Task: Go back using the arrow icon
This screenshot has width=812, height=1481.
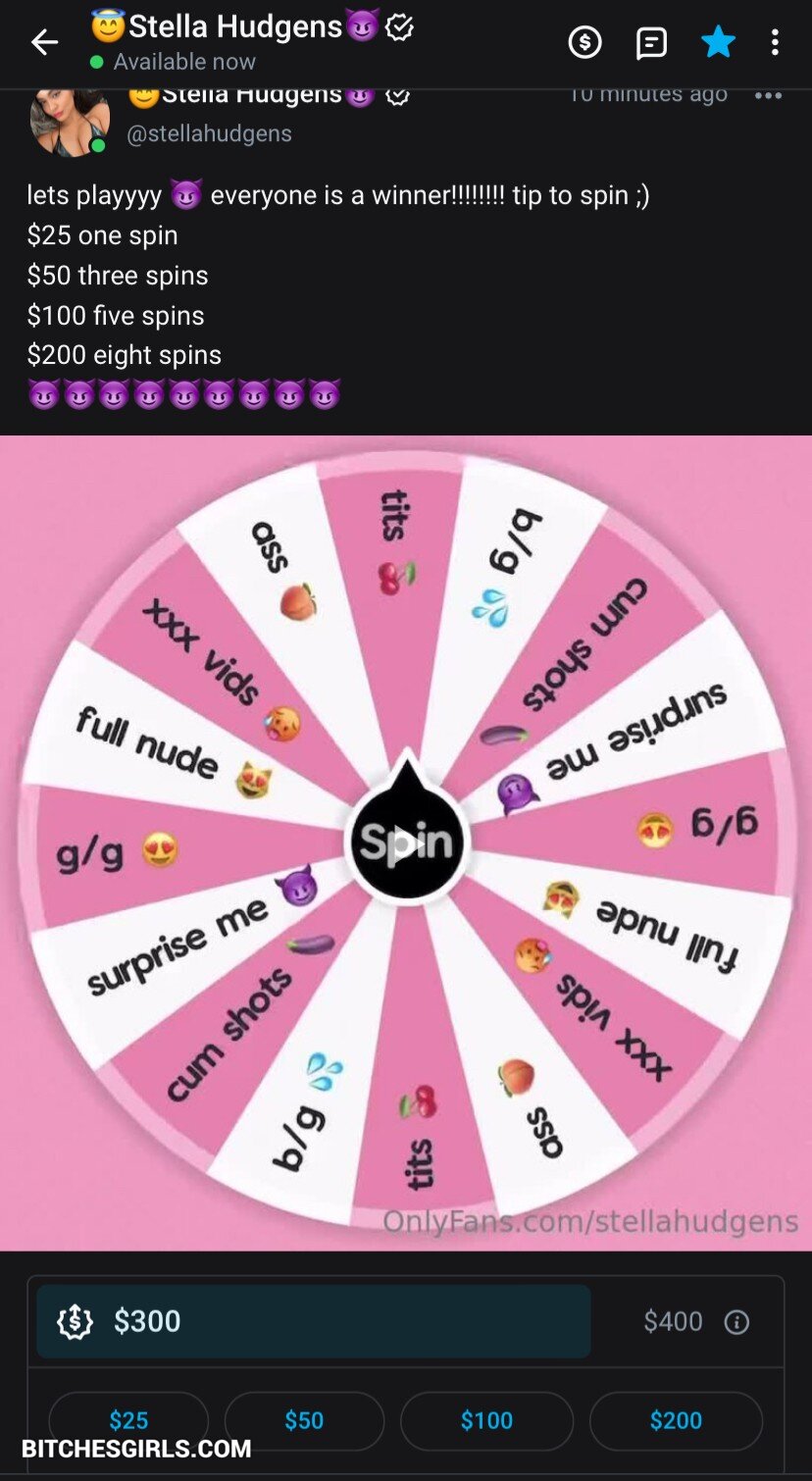Action: click(44, 42)
